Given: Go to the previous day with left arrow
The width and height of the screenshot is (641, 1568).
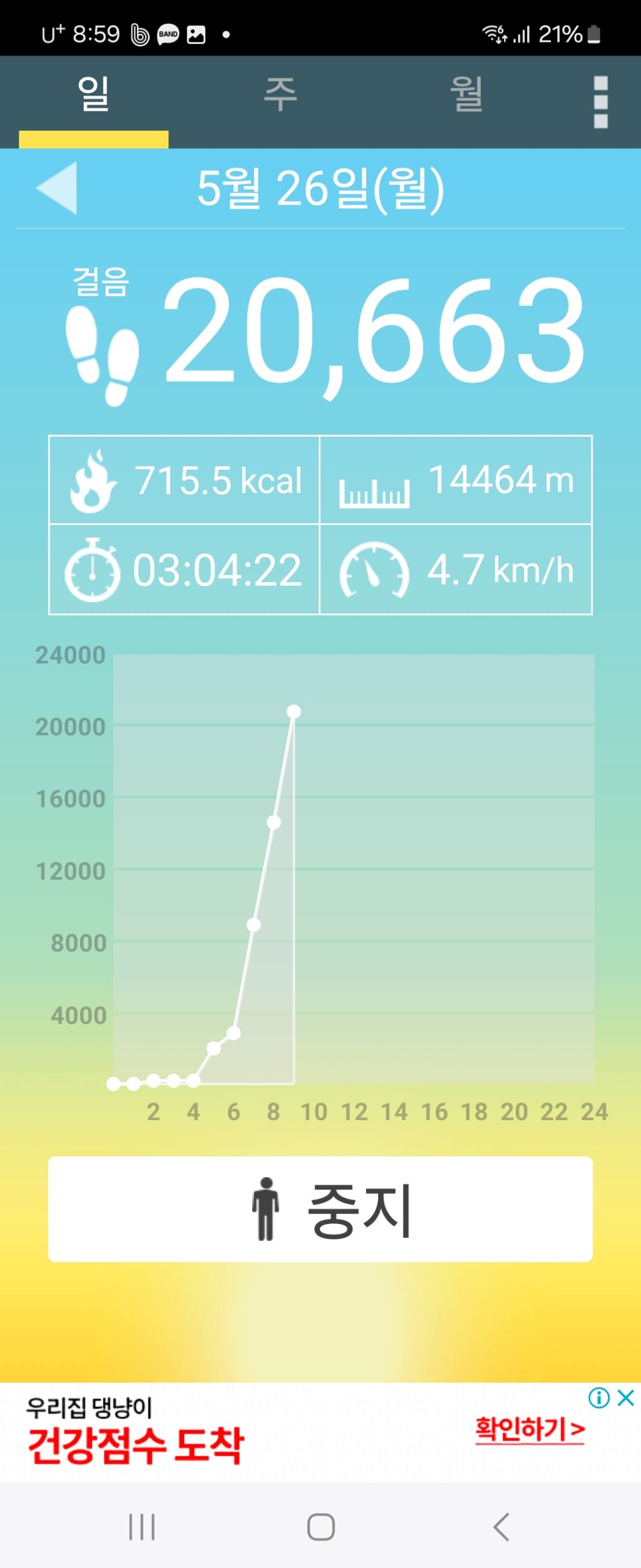Looking at the screenshot, I should pos(57,187).
